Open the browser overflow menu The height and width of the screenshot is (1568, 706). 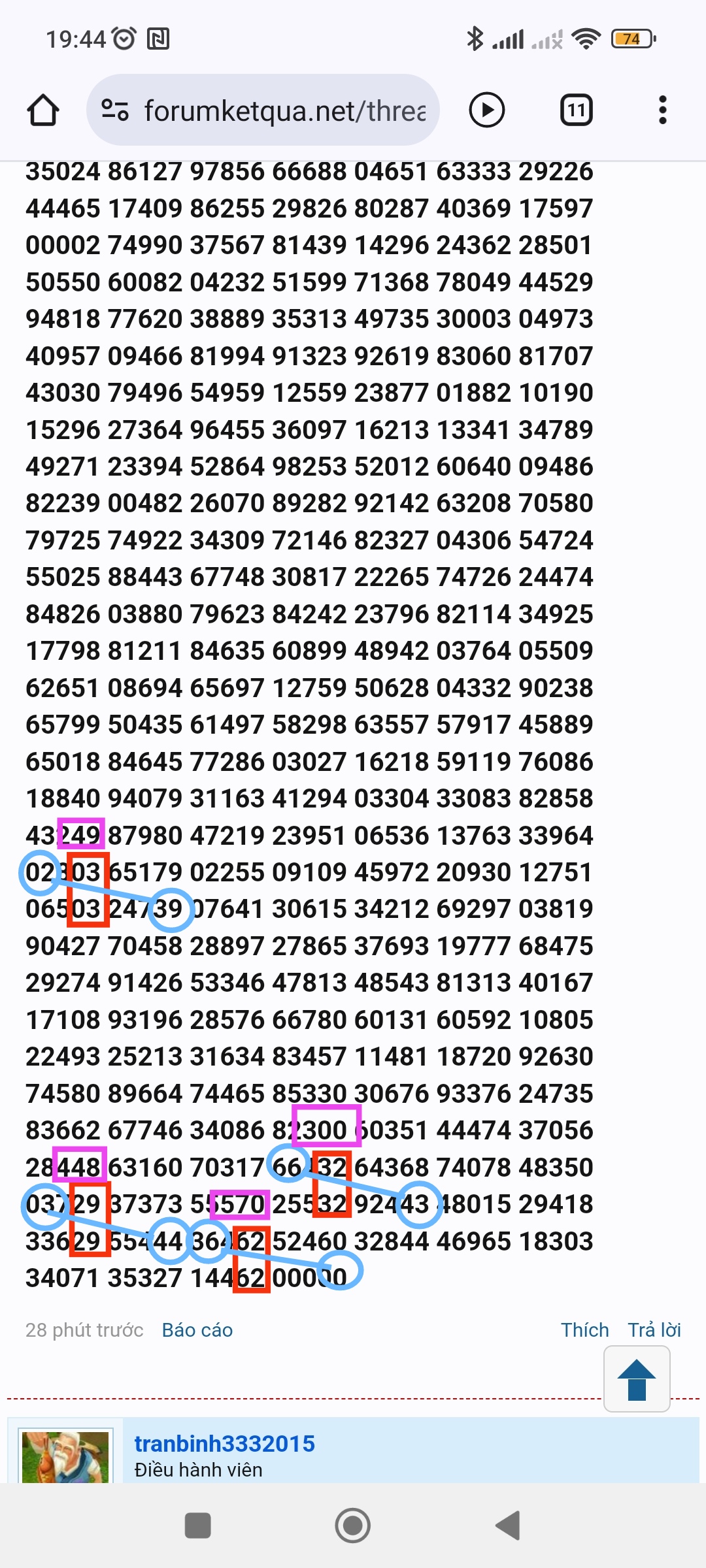point(663,110)
